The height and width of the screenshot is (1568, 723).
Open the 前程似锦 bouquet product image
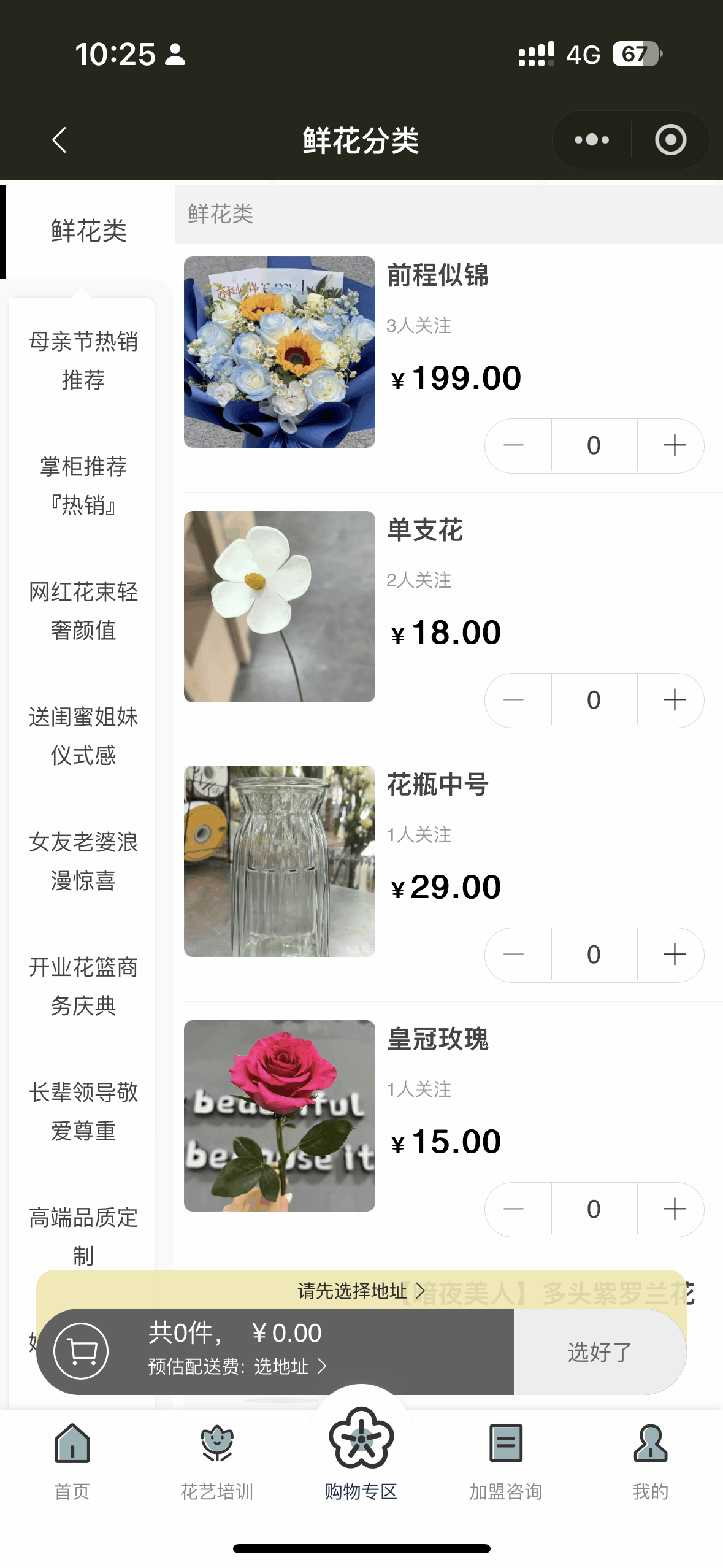tap(280, 352)
